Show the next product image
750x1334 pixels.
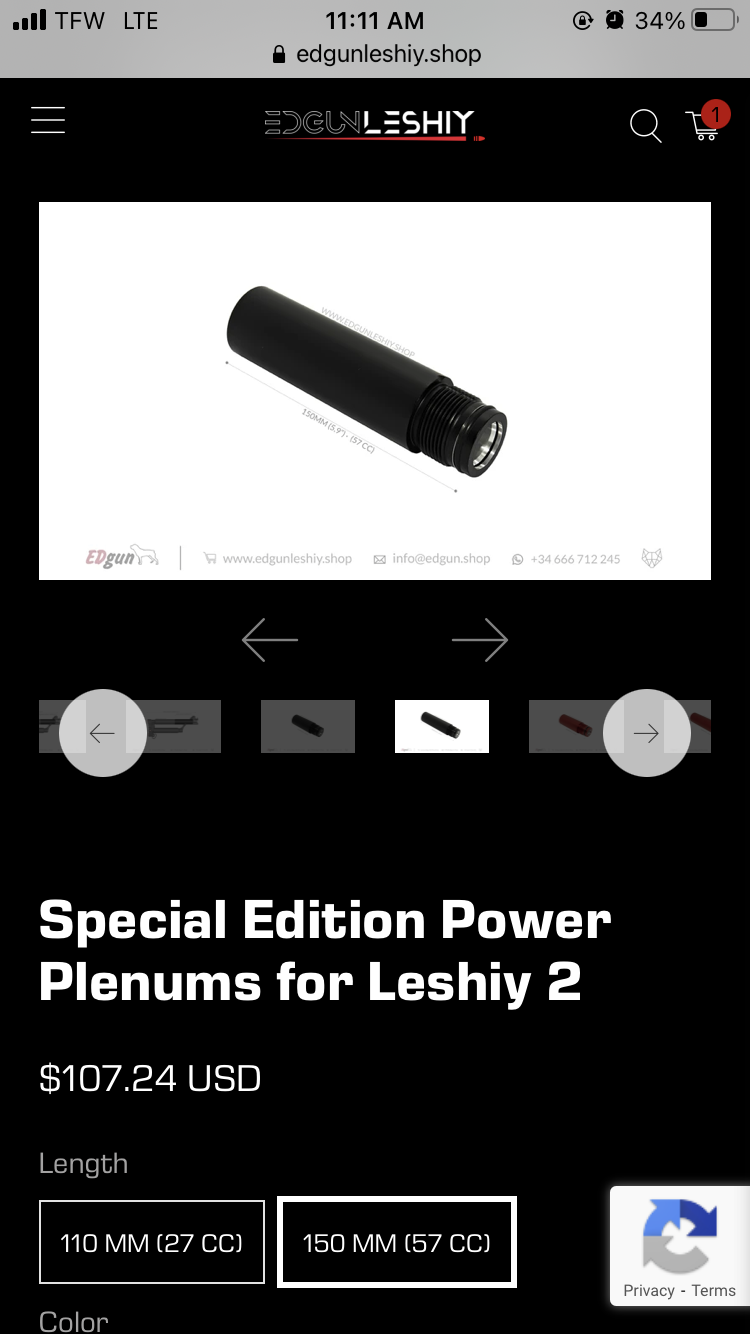pos(480,640)
